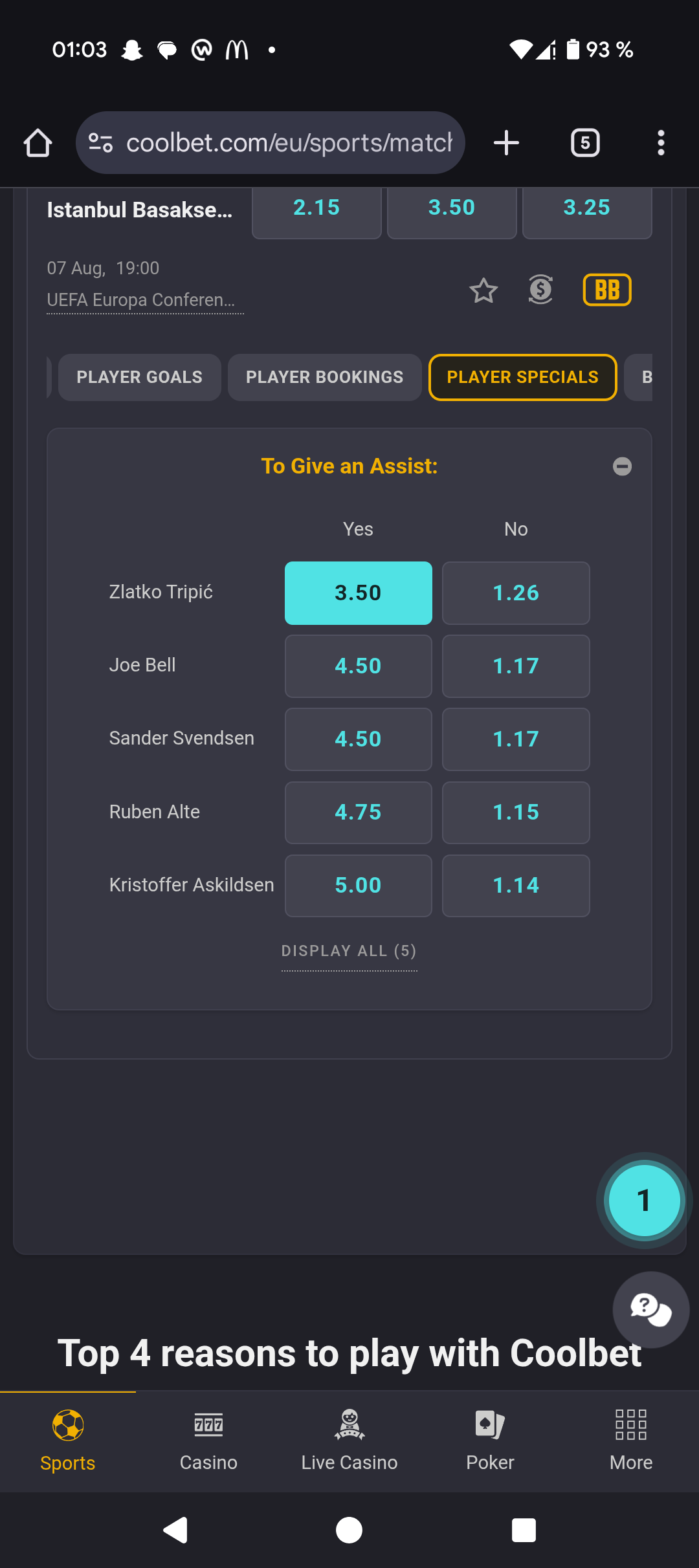Open the betslip bubble showing 1
Image resolution: width=699 pixels, height=1568 pixels.
click(644, 1201)
